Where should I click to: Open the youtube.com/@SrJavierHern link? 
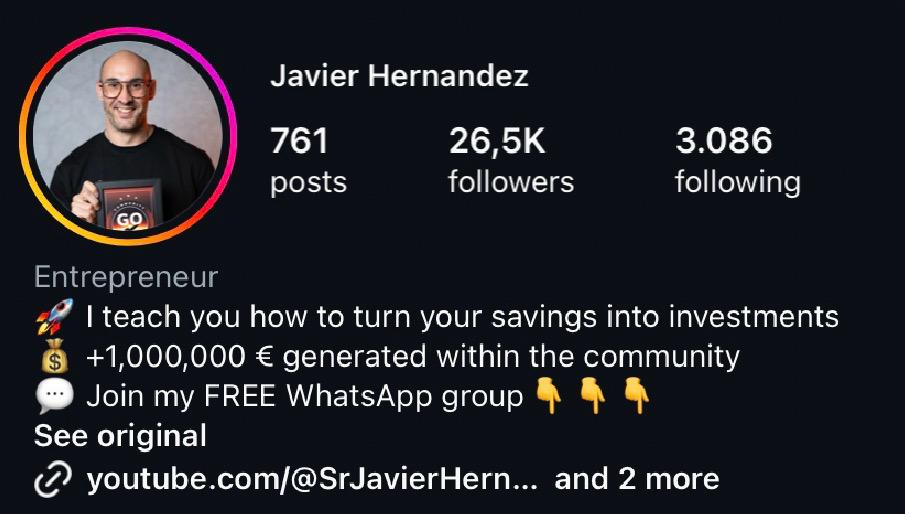coord(312,479)
